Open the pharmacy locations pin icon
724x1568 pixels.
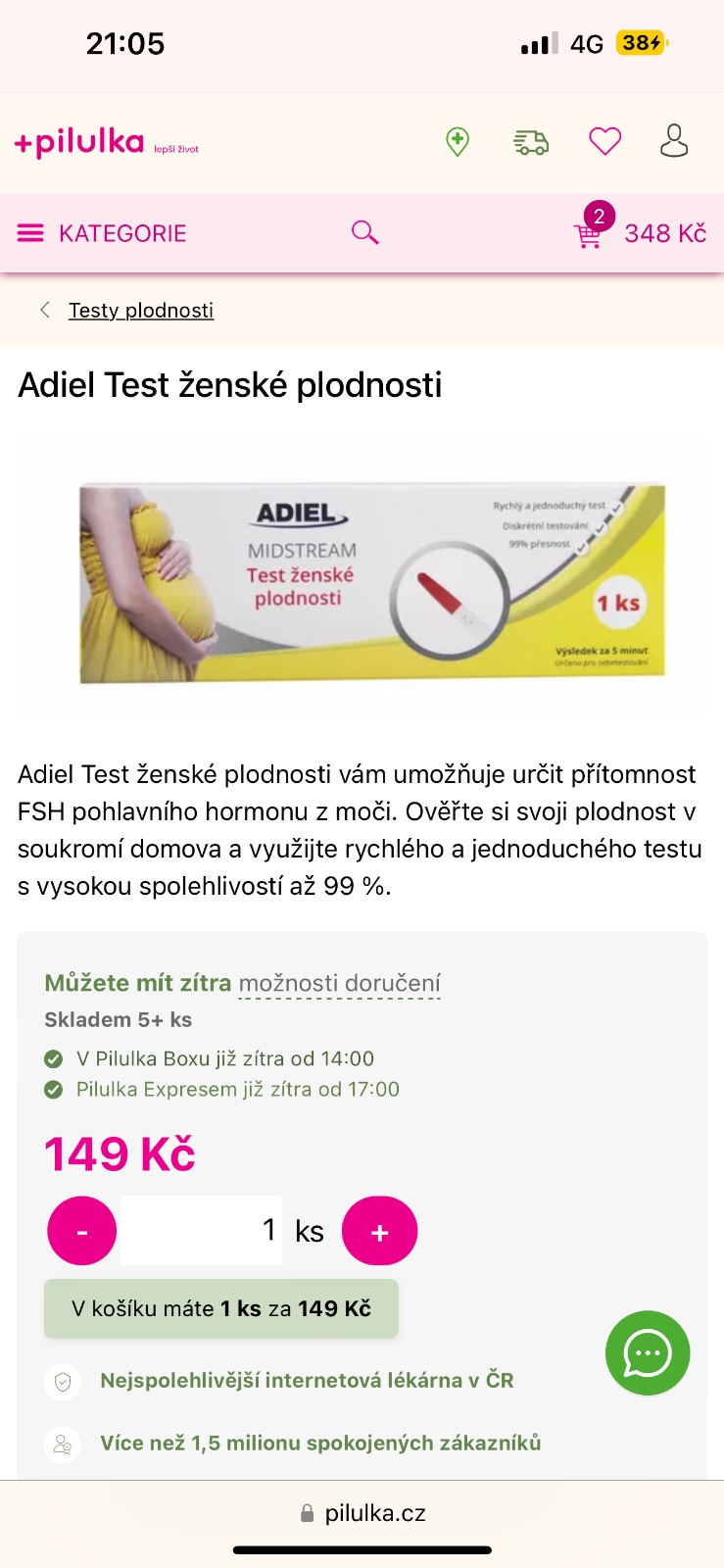tap(458, 142)
